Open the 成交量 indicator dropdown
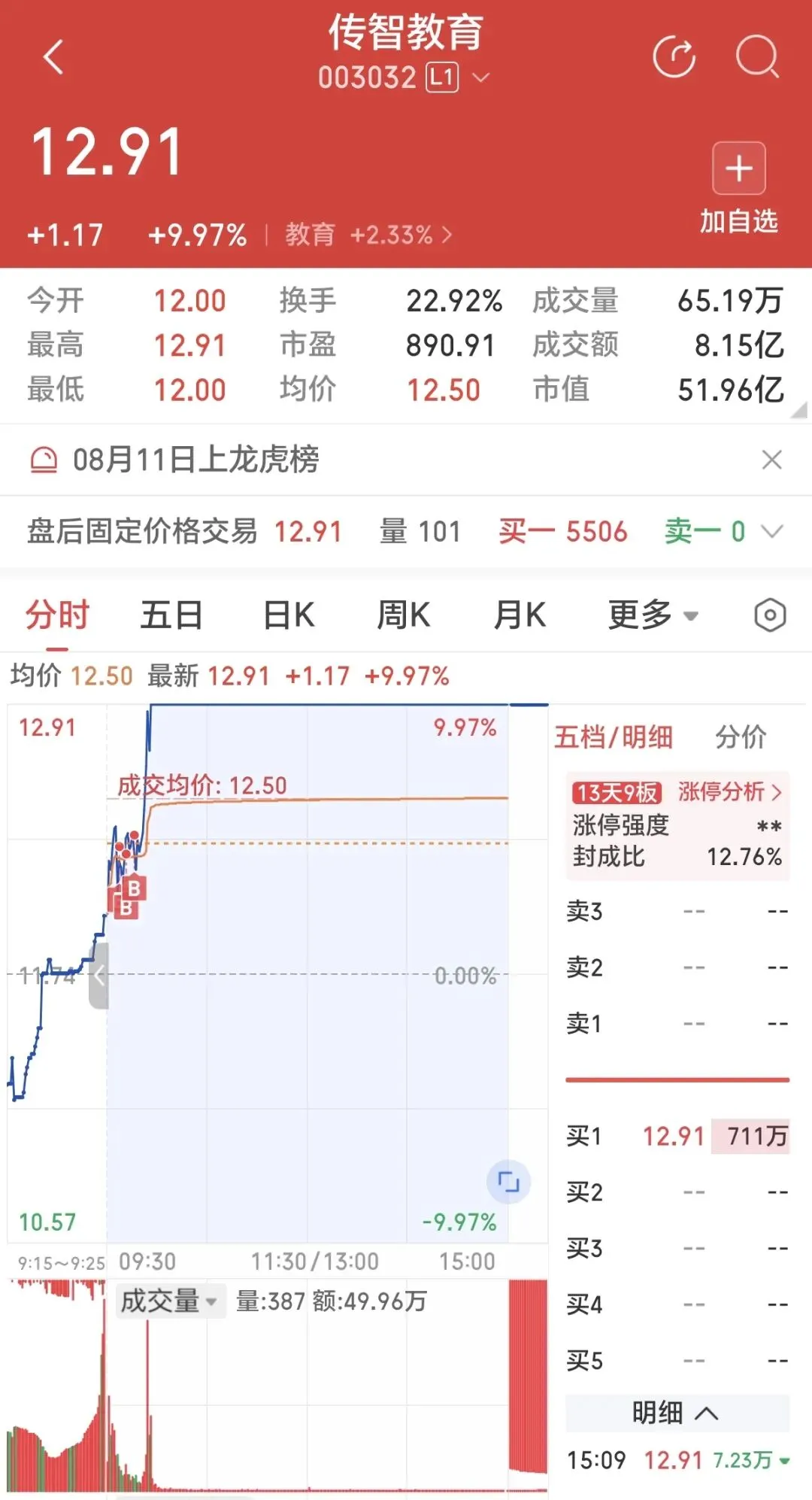 tap(169, 1301)
